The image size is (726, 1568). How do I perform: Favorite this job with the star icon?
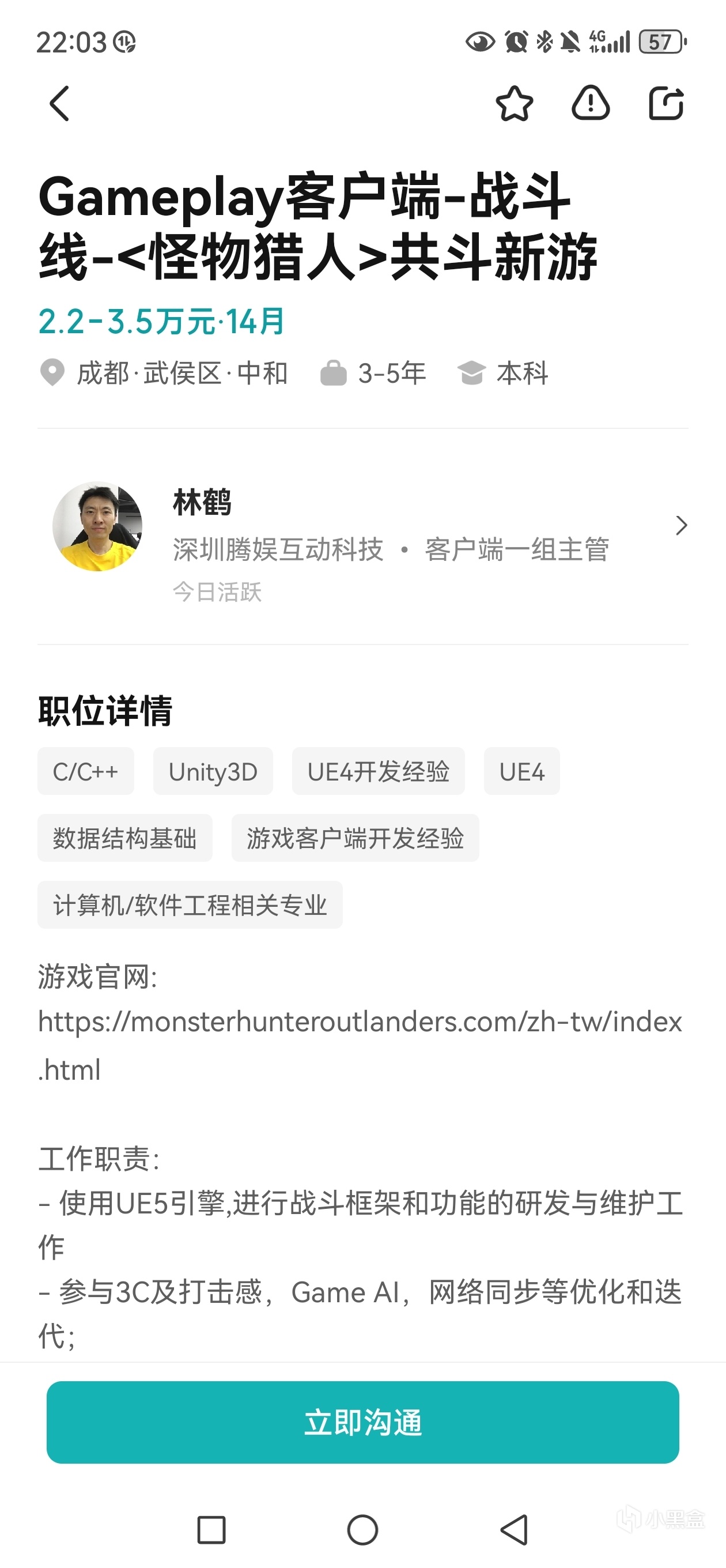[x=514, y=104]
